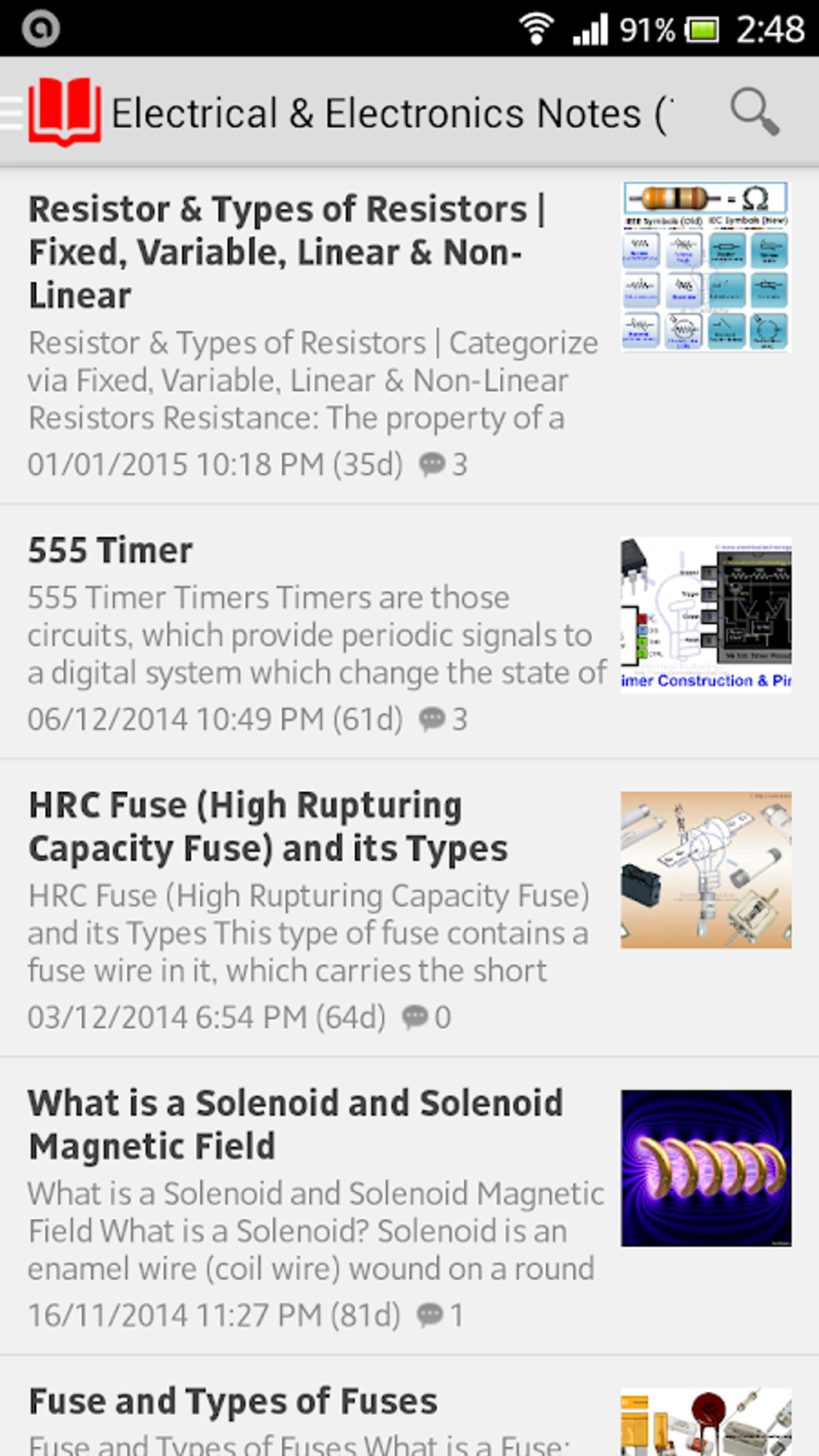This screenshot has height=1456, width=819.
Task: View the Solenoid and Solenoid Magnetic Field article
Action: (295, 1124)
